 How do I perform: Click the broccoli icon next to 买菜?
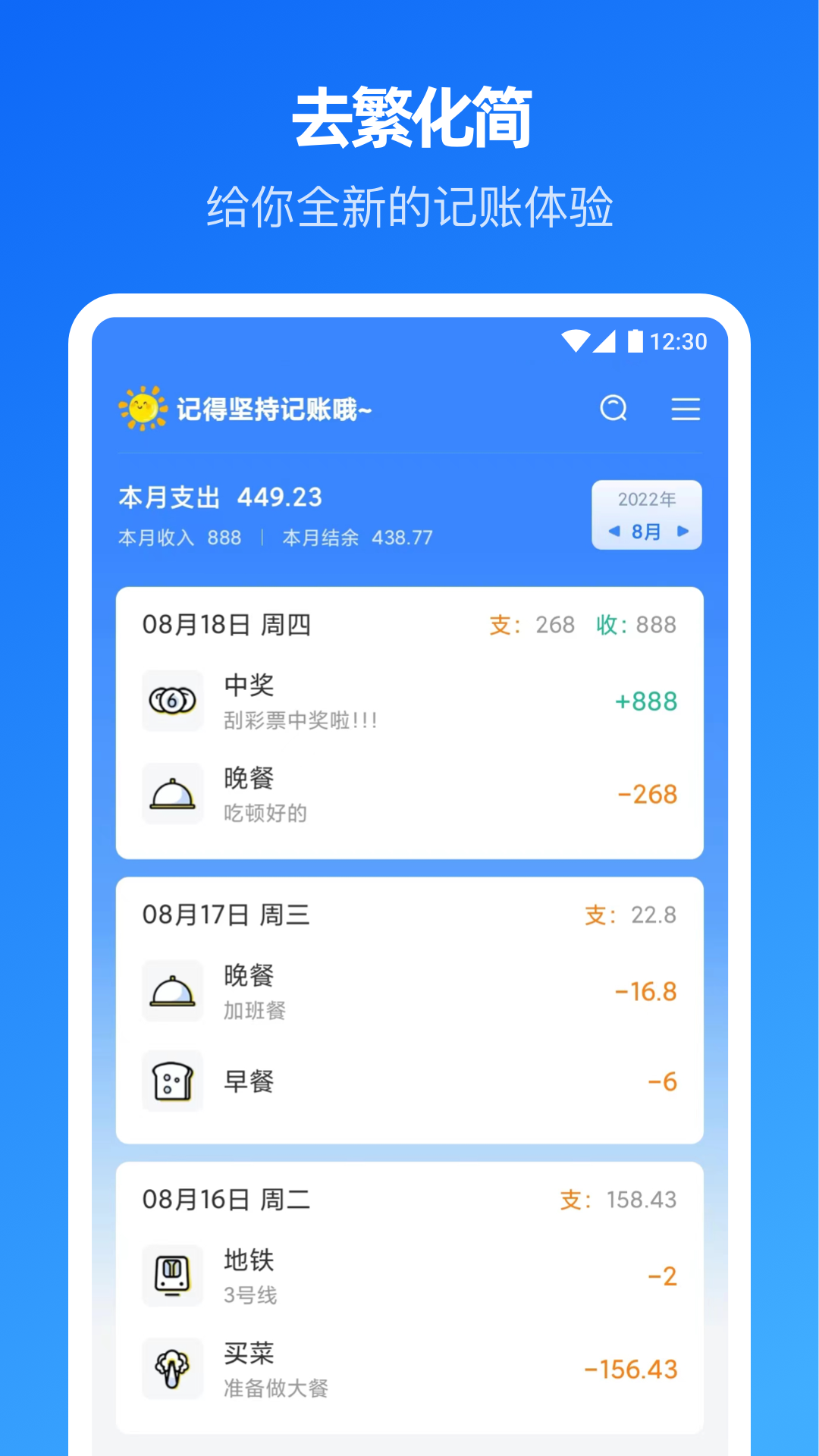tap(172, 1369)
